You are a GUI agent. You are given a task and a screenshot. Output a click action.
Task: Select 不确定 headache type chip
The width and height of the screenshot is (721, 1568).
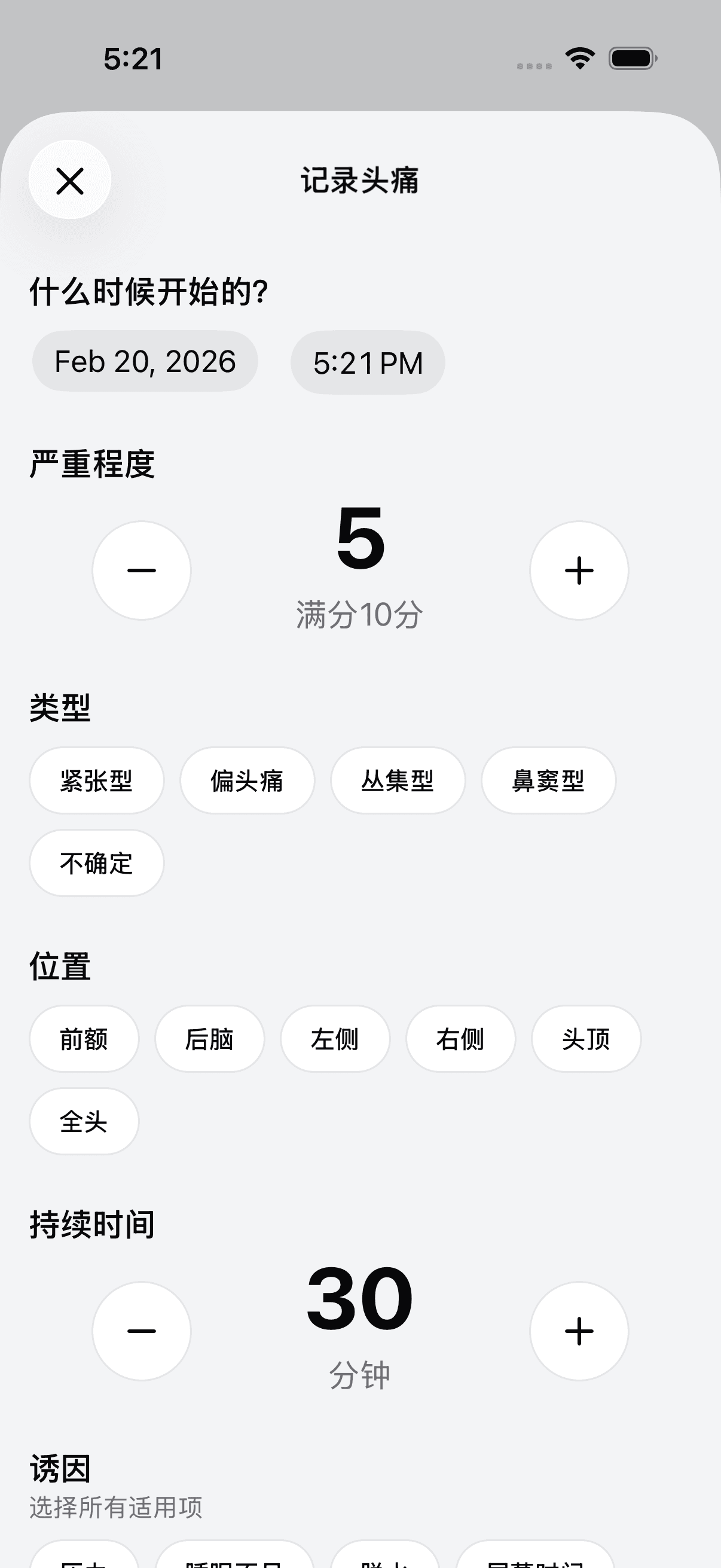(96, 863)
